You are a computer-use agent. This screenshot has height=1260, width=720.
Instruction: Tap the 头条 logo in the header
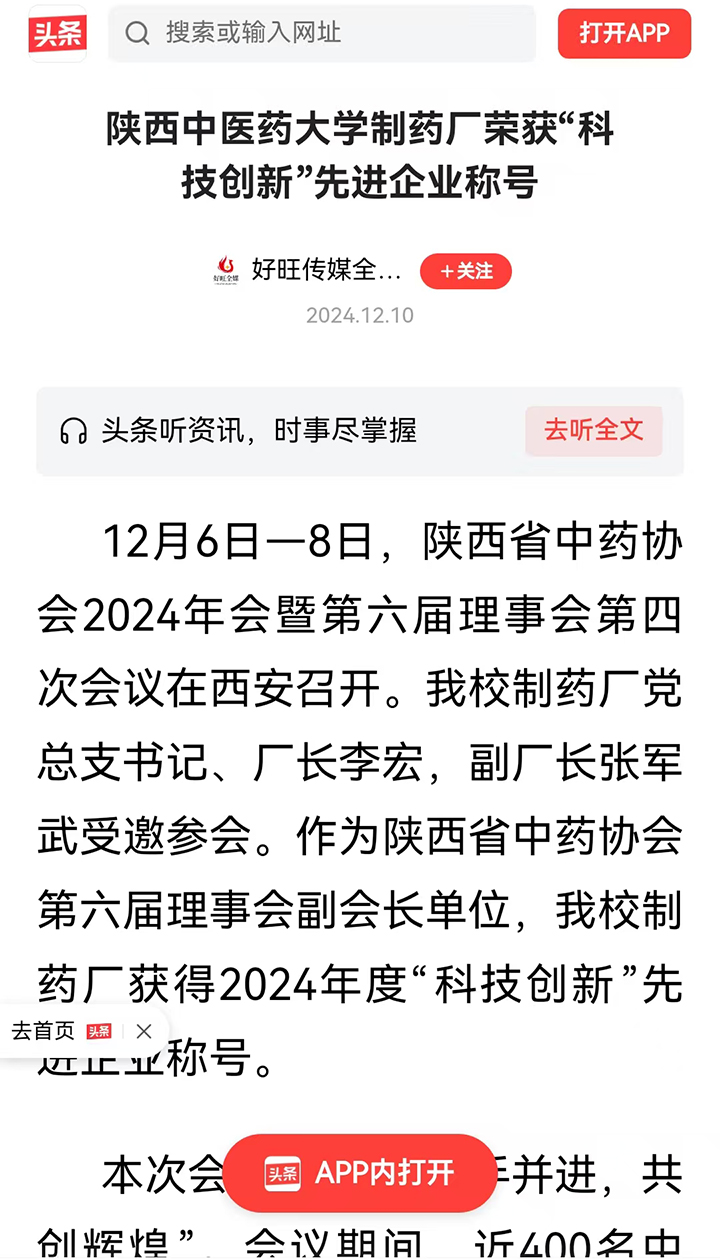pyautogui.click(x=57, y=33)
